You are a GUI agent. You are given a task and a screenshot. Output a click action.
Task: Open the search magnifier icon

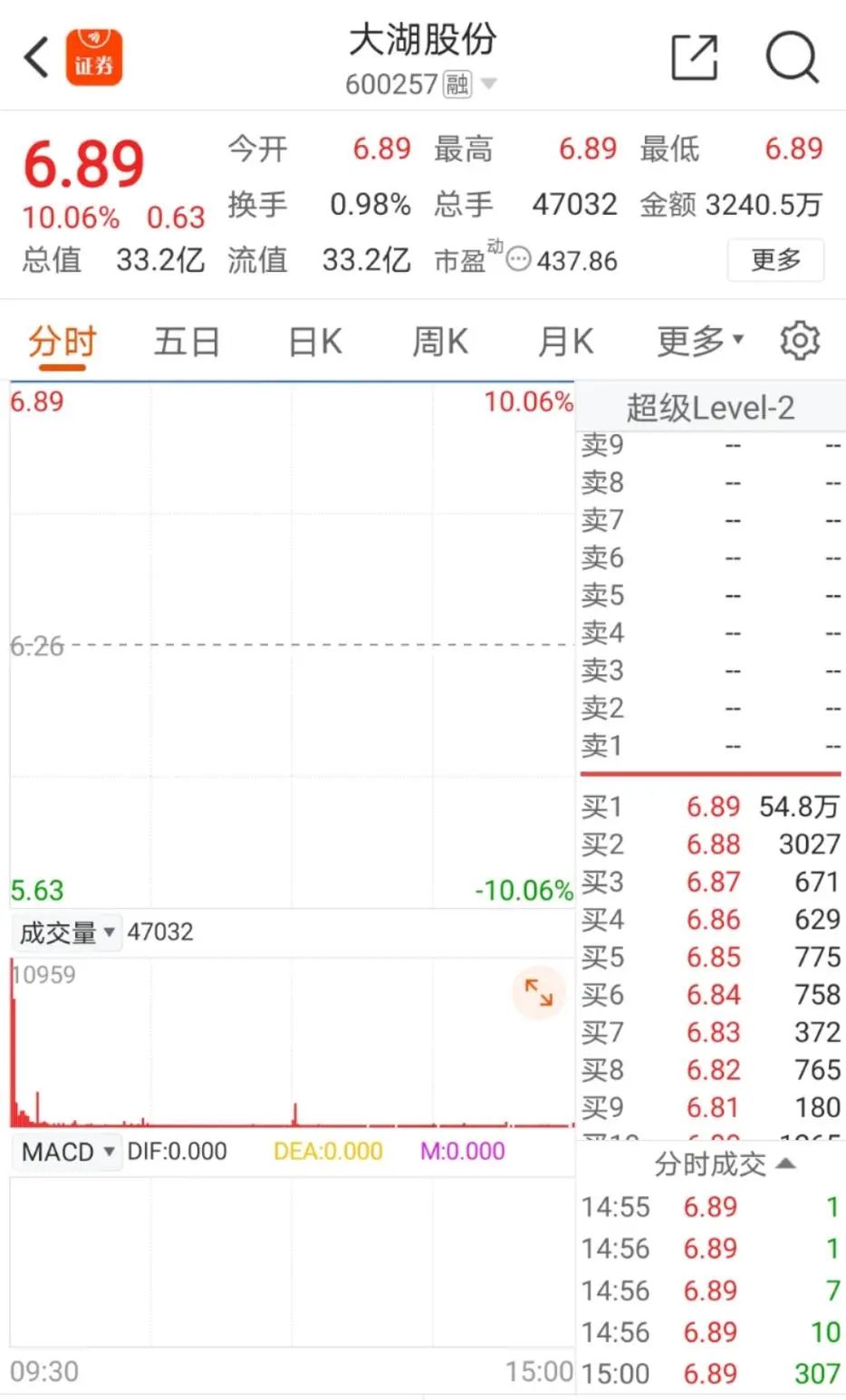[x=792, y=58]
